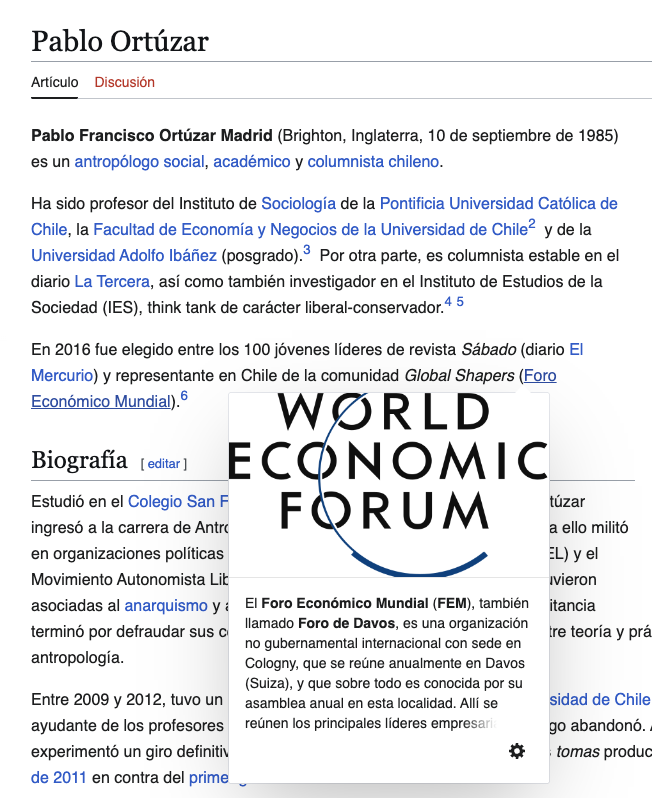Open the preview settings gear icon
Image resolution: width=652 pixels, height=798 pixels.
point(517,751)
